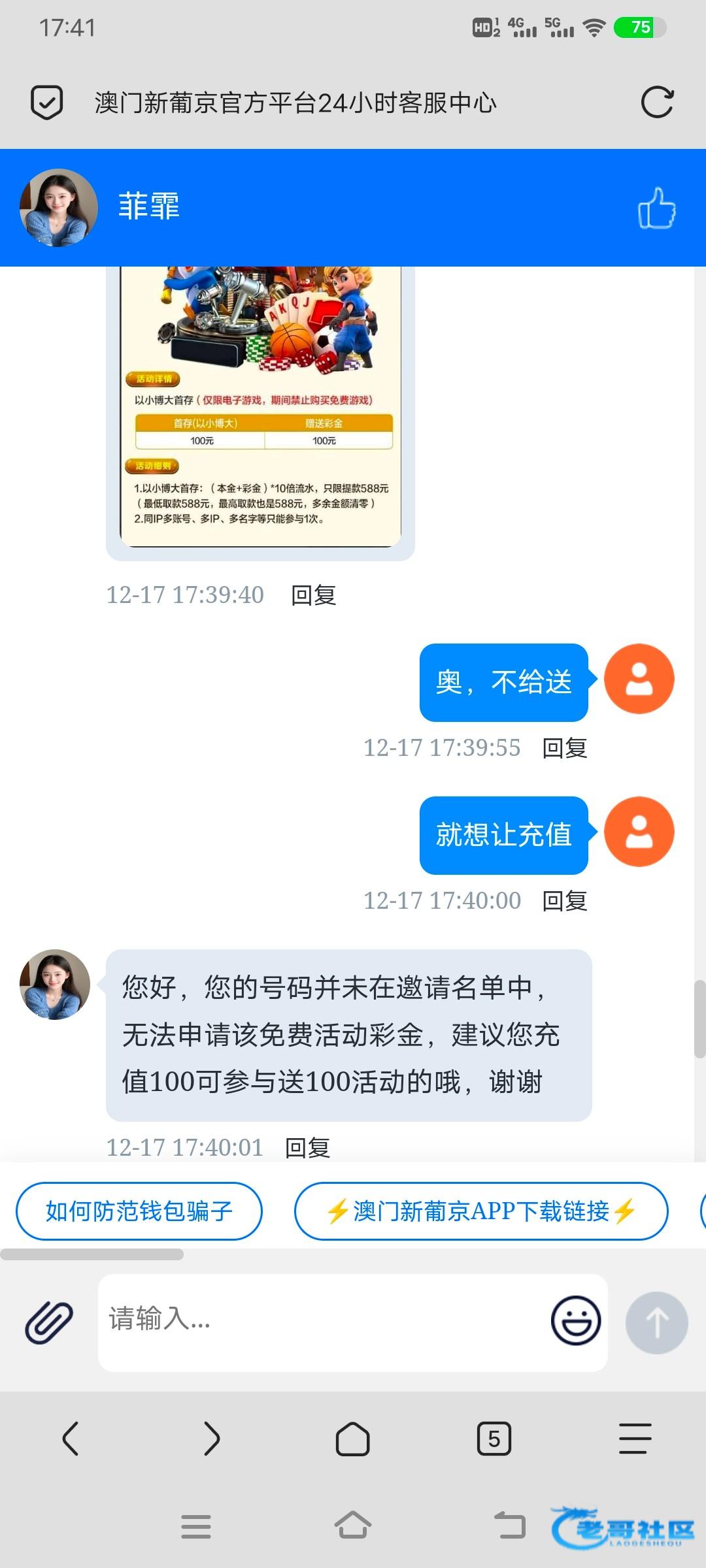Image resolution: width=706 pixels, height=1568 pixels.
Task: Give agent 菲霏 a thumbs up
Action: 656,208
